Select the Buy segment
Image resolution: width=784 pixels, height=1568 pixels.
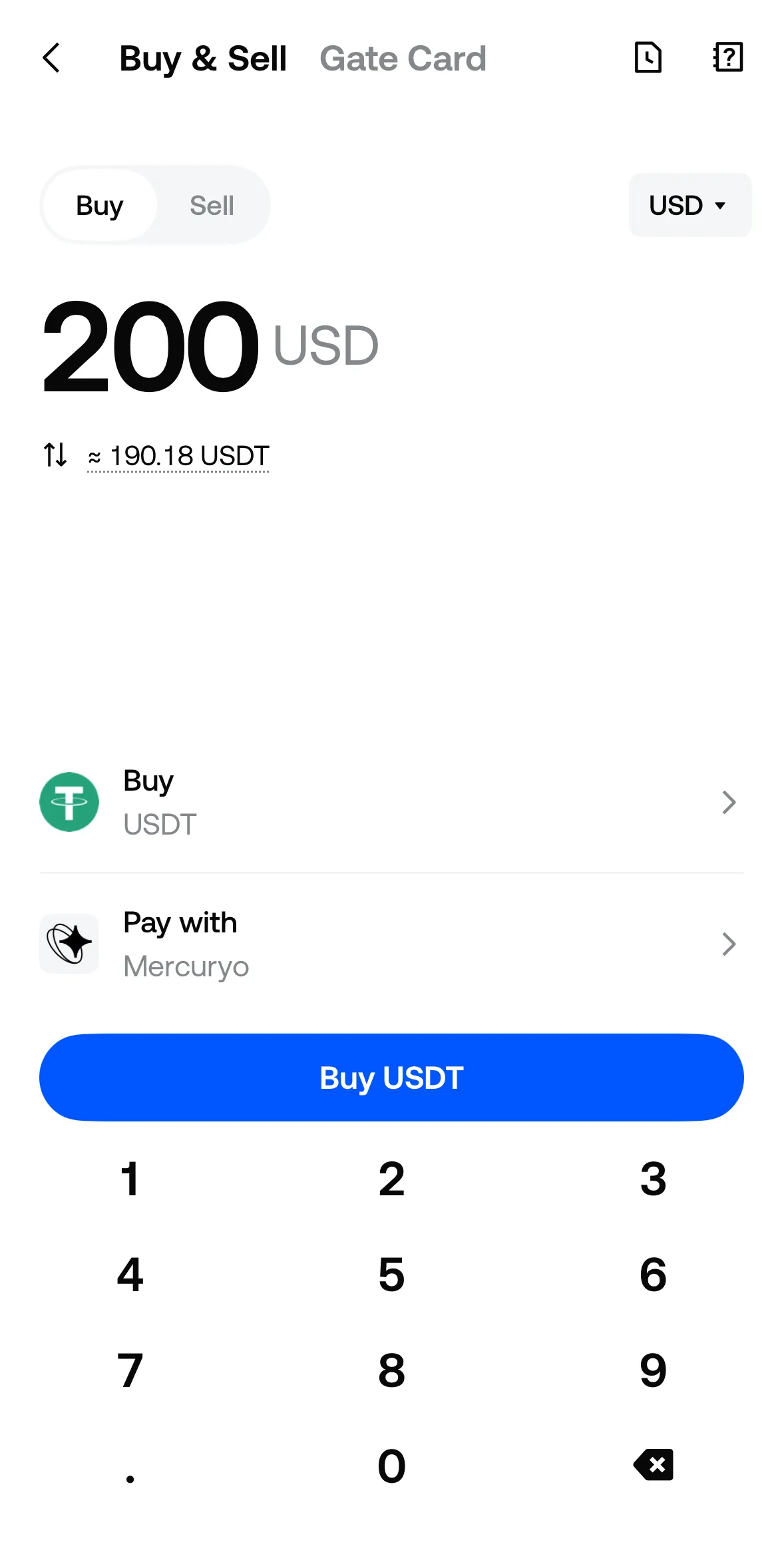pos(100,206)
